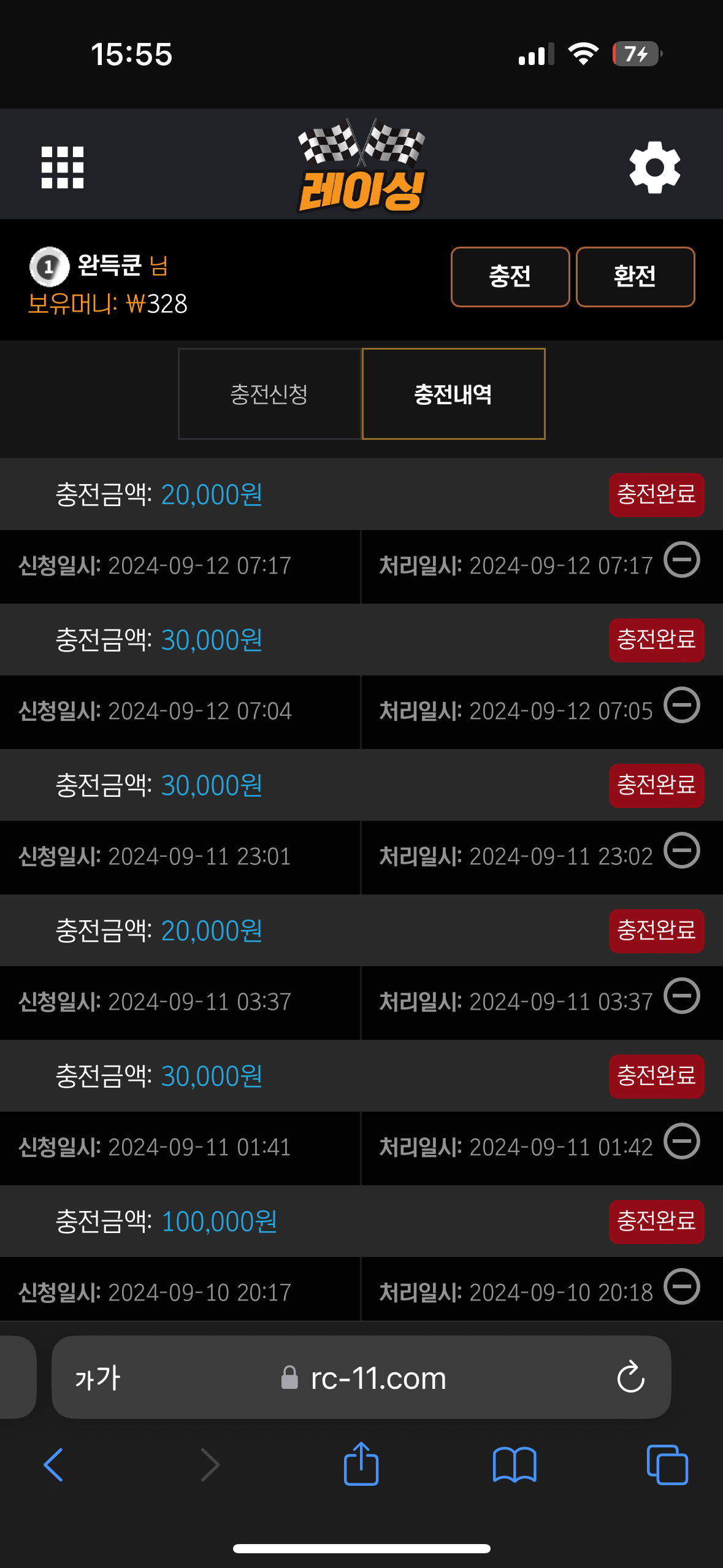723x1568 pixels.
Task: Select the 충전내역 tab
Action: tap(453, 394)
